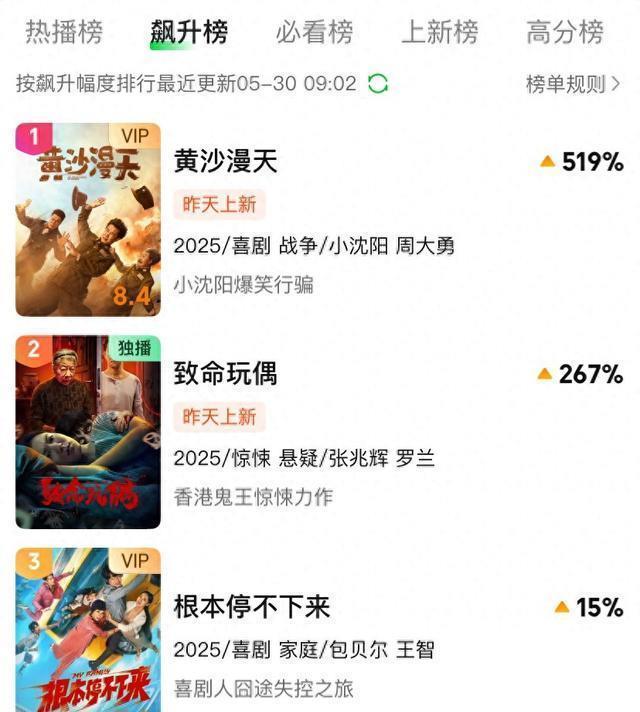This screenshot has width=640, height=712.
Task: Switch to the 热播榜 tab
Action: tap(64, 32)
